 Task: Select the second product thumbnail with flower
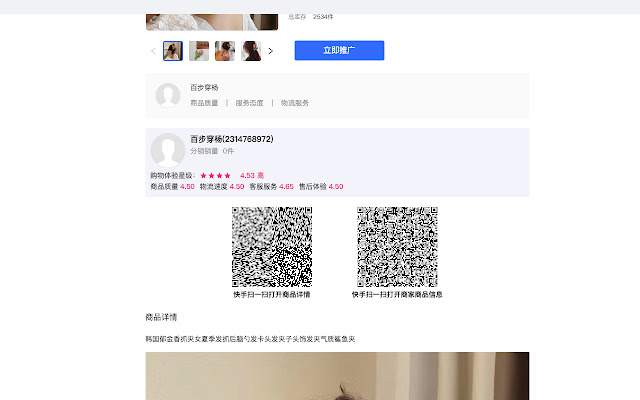[199, 51]
